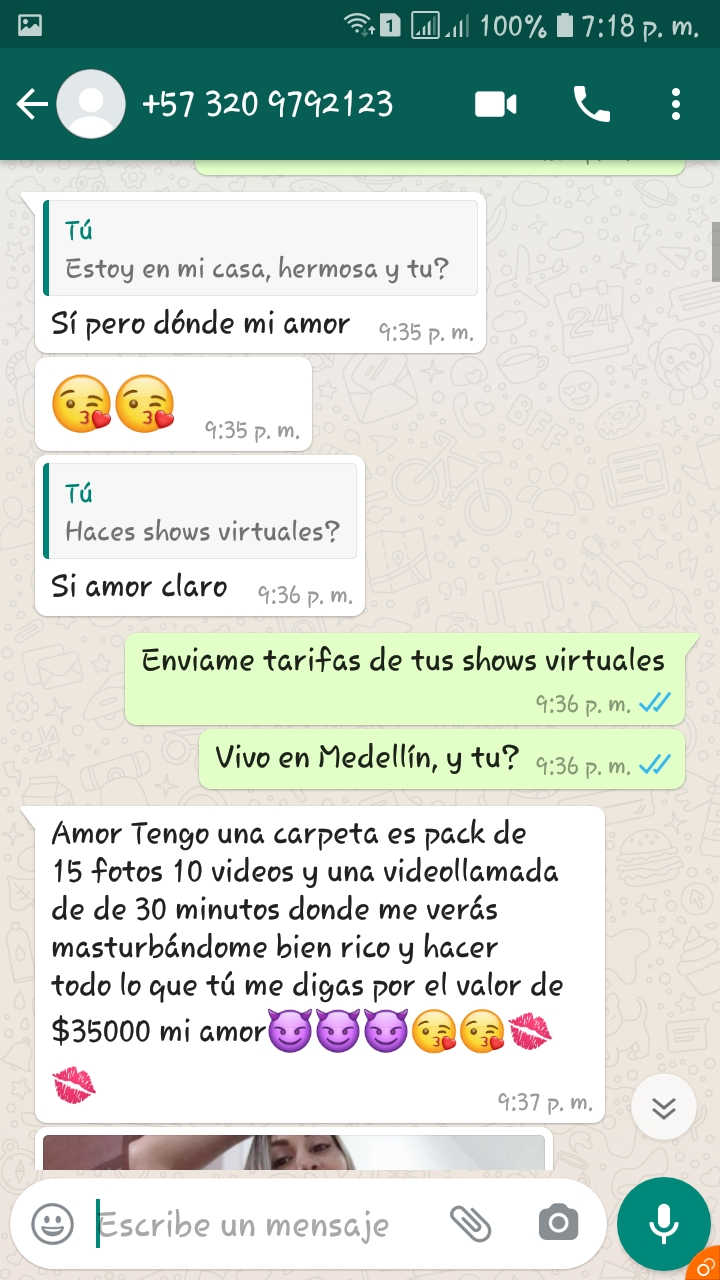The height and width of the screenshot is (1280, 720).
Task: Attach a file with the paperclip
Action: 470,1223
